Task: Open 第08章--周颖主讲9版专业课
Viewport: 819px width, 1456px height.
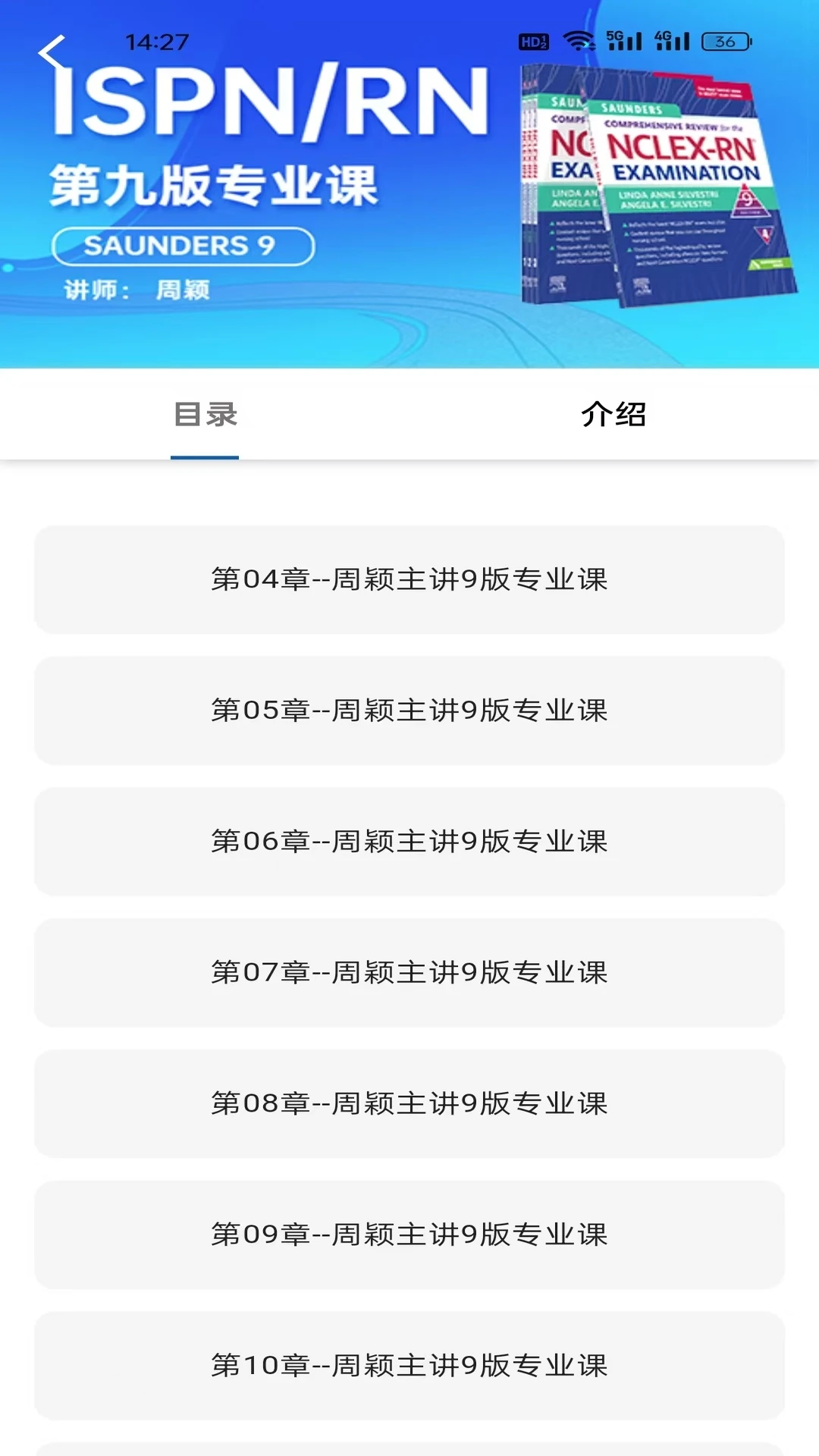Action: [409, 1104]
